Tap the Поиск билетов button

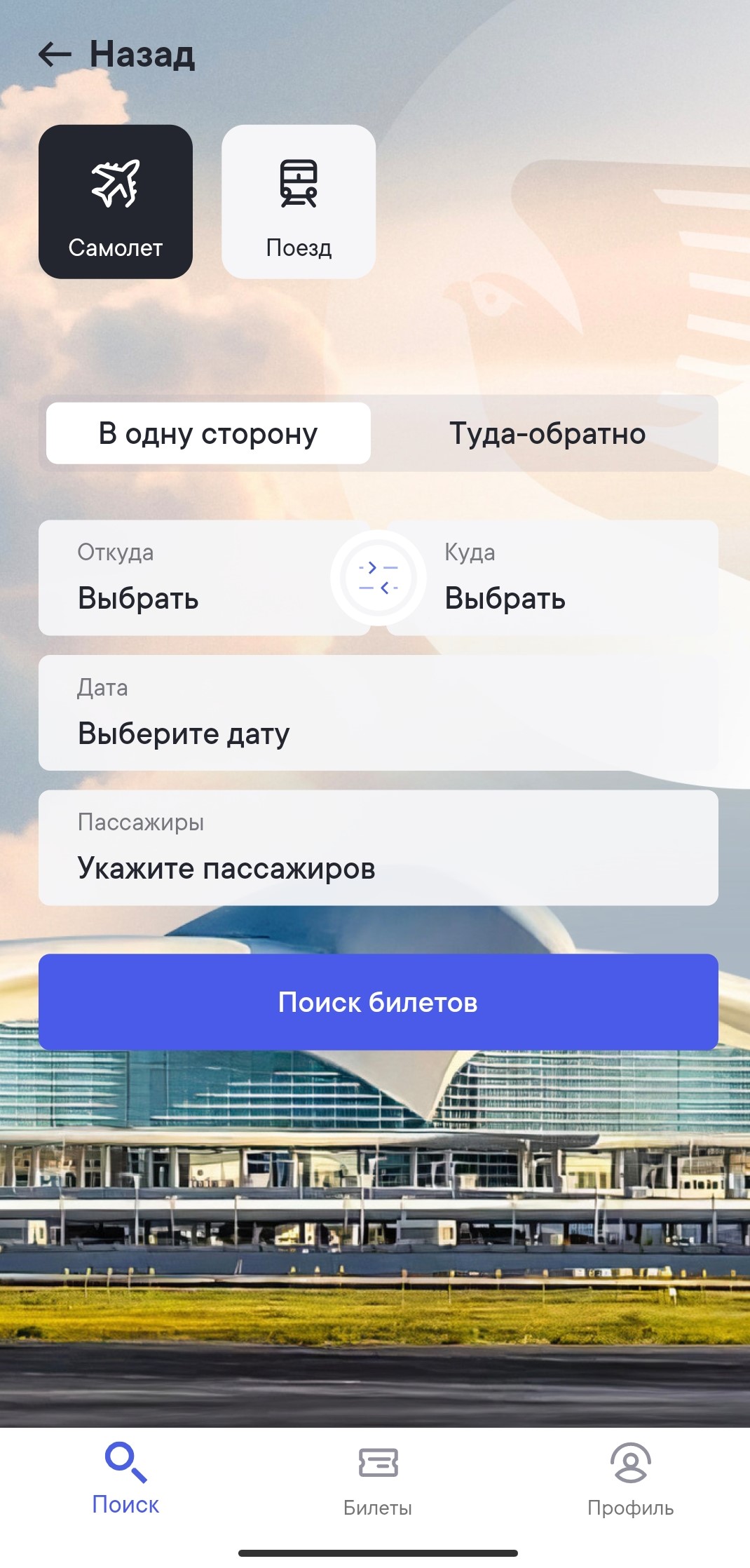(x=379, y=1002)
